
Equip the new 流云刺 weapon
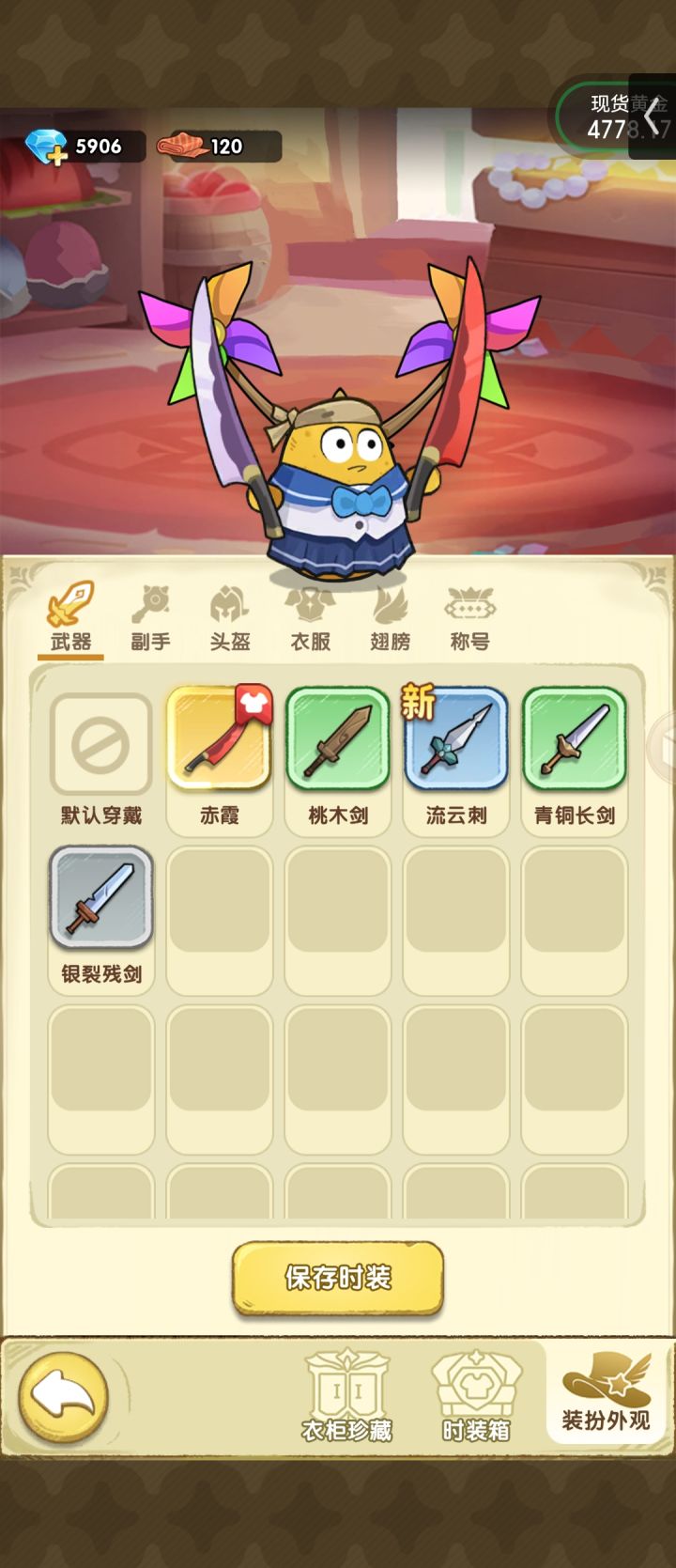click(455, 740)
